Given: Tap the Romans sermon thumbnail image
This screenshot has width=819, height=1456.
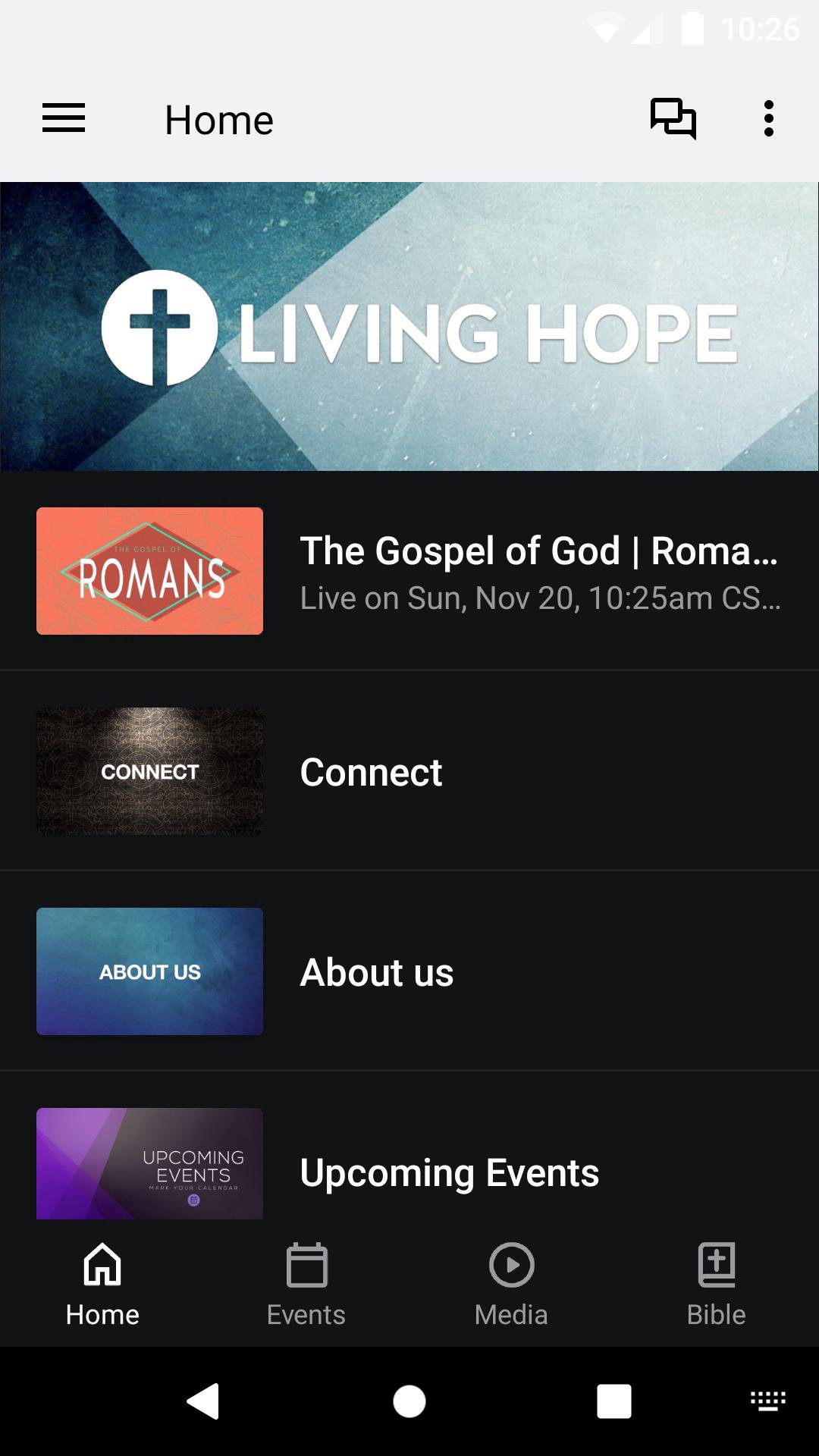Looking at the screenshot, I should pyautogui.click(x=149, y=570).
